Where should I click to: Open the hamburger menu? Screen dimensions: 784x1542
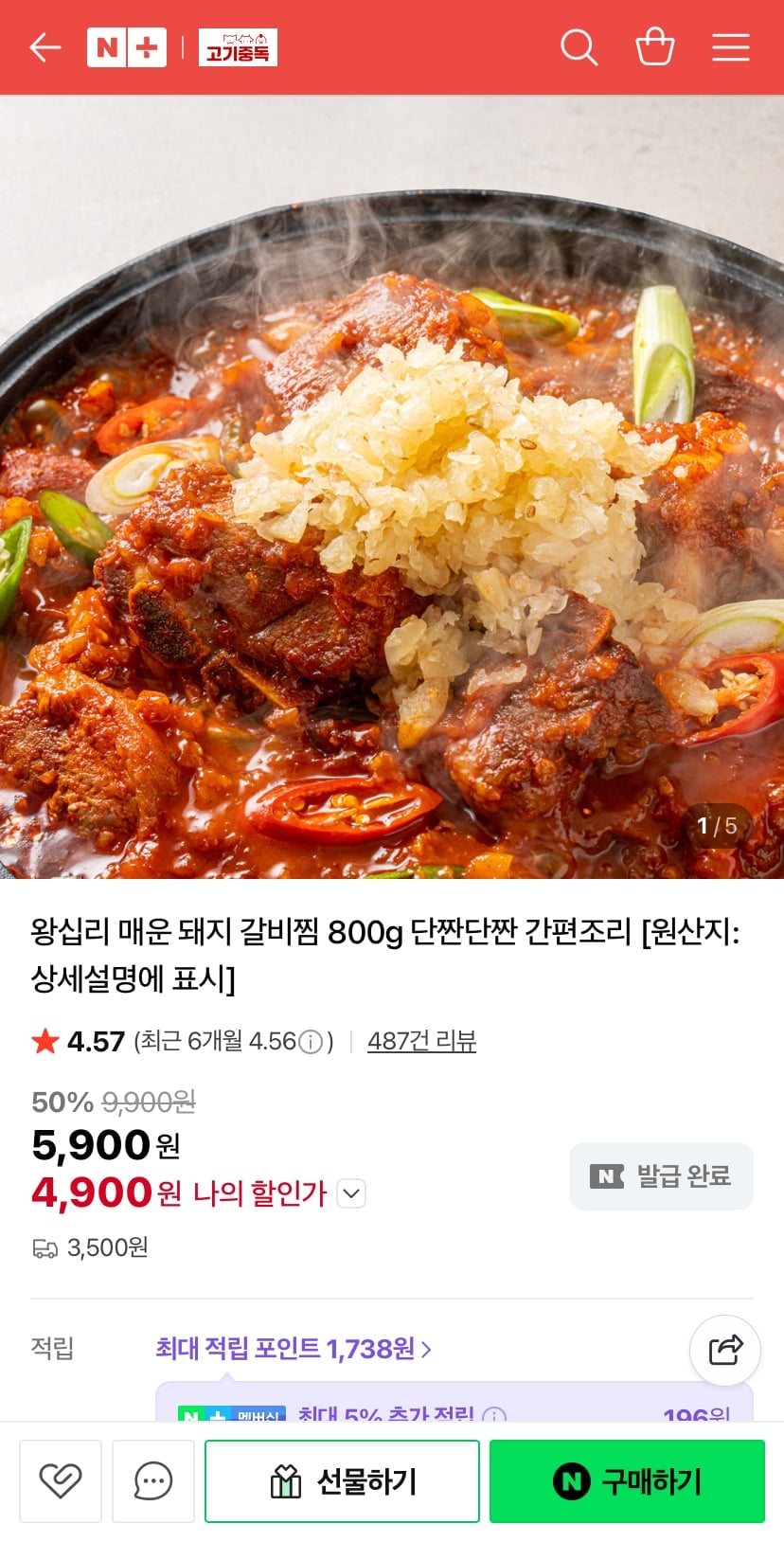click(x=730, y=47)
